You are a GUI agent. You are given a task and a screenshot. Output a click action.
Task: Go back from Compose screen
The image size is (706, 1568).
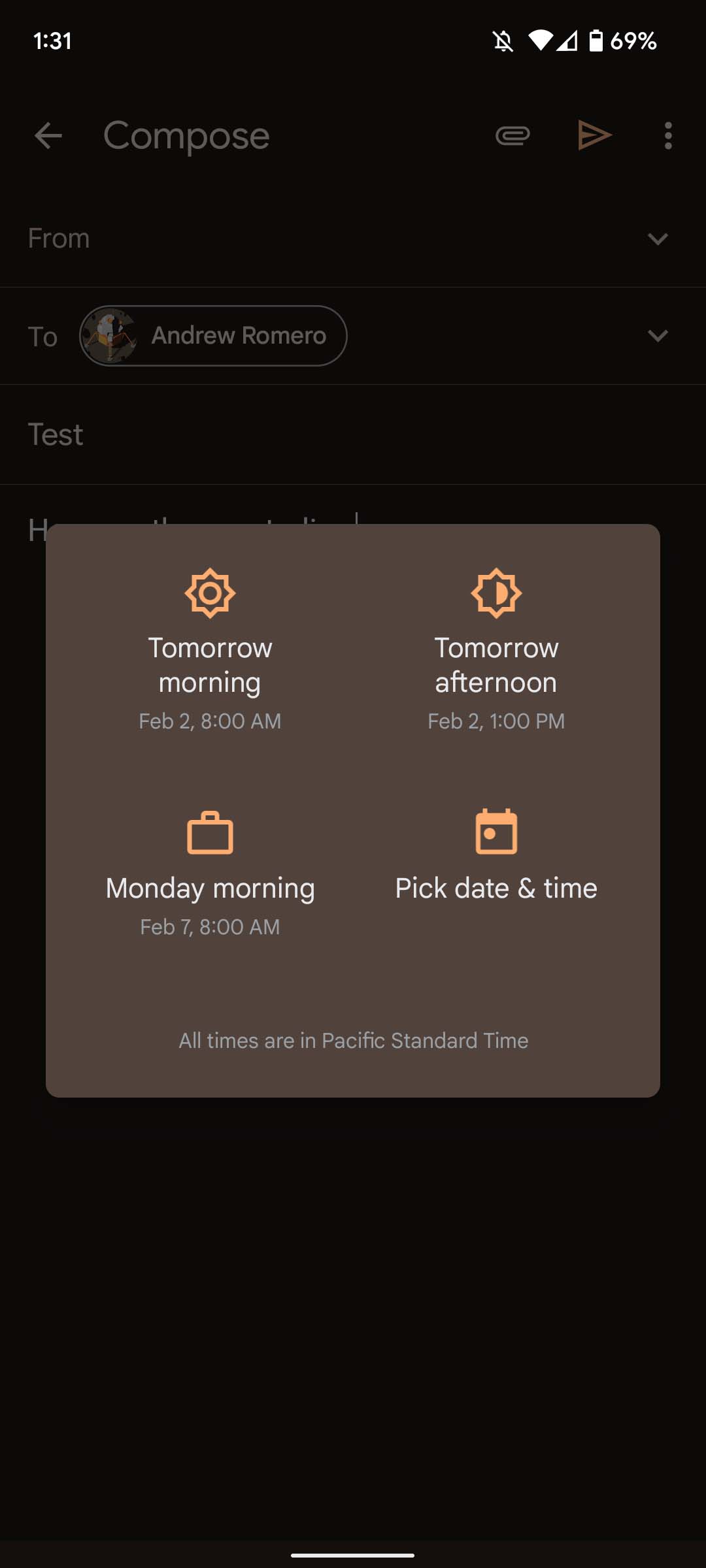tap(48, 136)
